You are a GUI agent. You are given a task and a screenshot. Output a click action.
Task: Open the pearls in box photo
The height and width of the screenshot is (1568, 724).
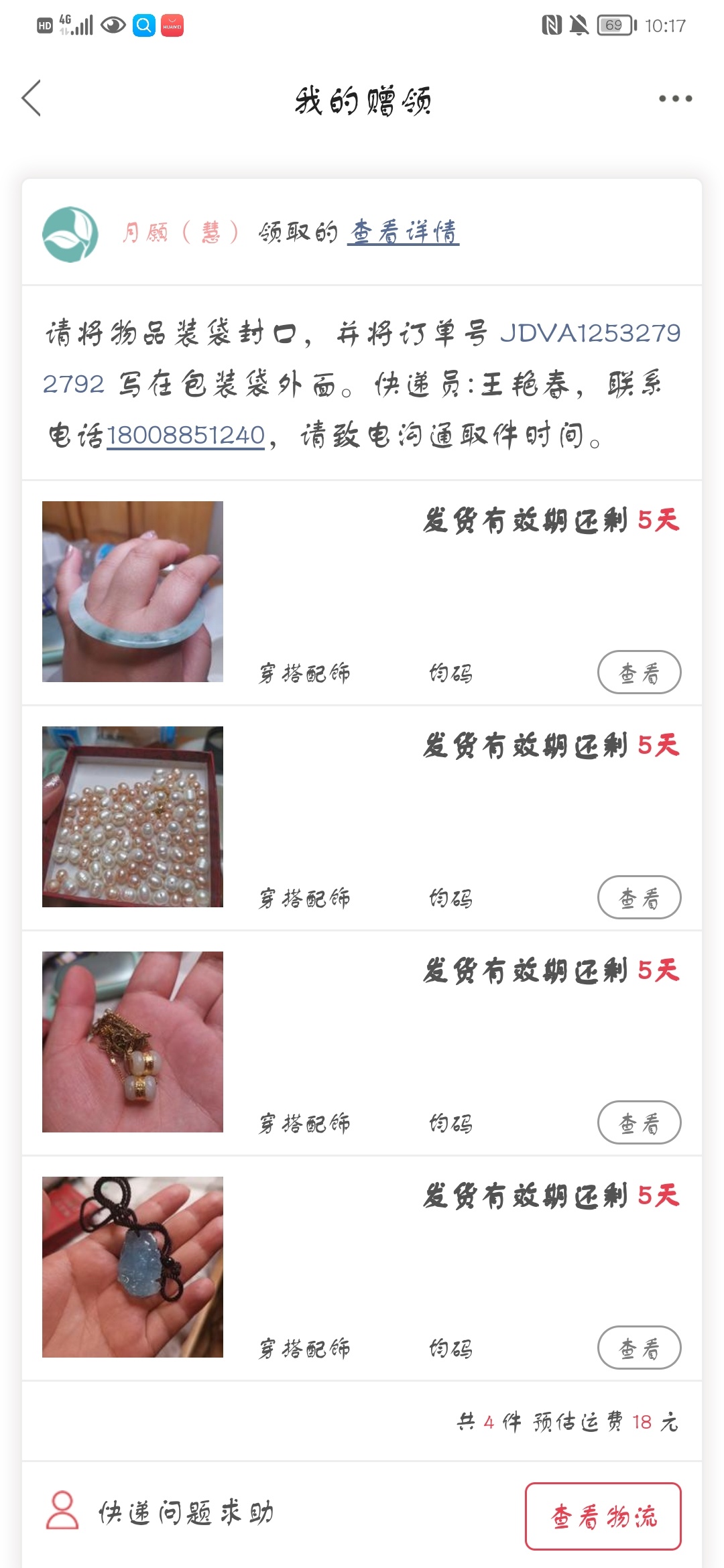point(133,817)
